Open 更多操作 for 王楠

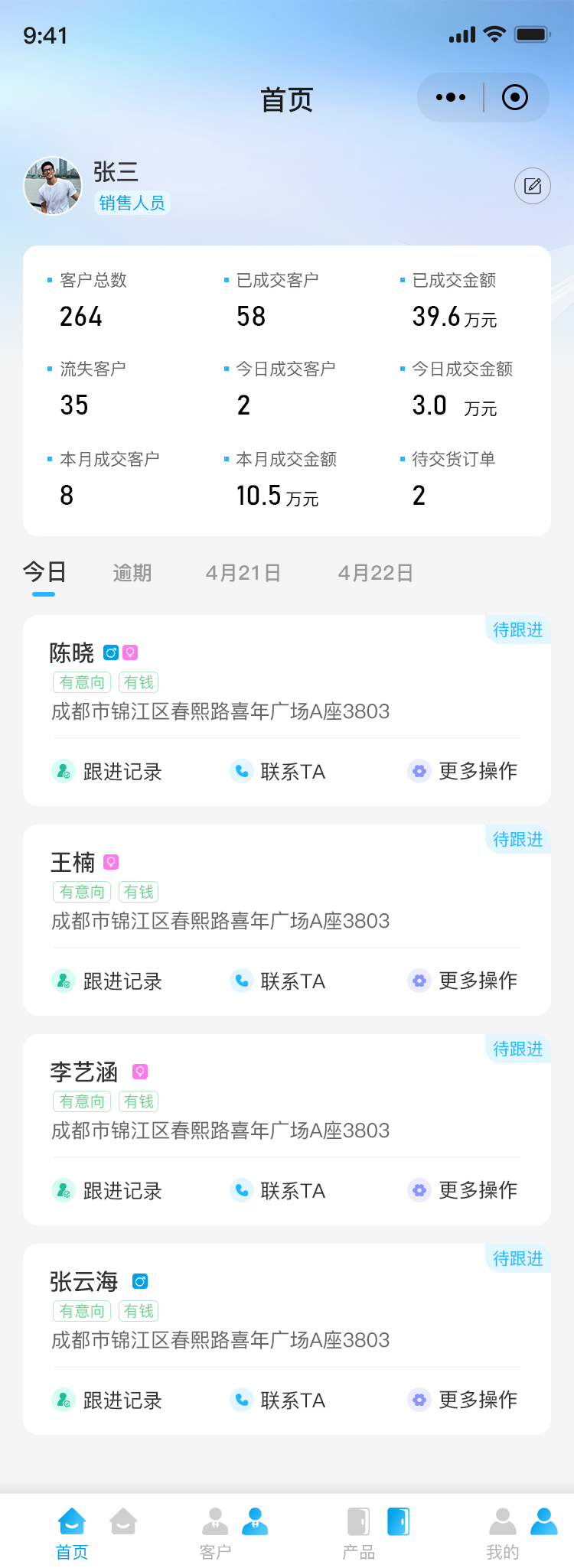[x=463, y=981]
